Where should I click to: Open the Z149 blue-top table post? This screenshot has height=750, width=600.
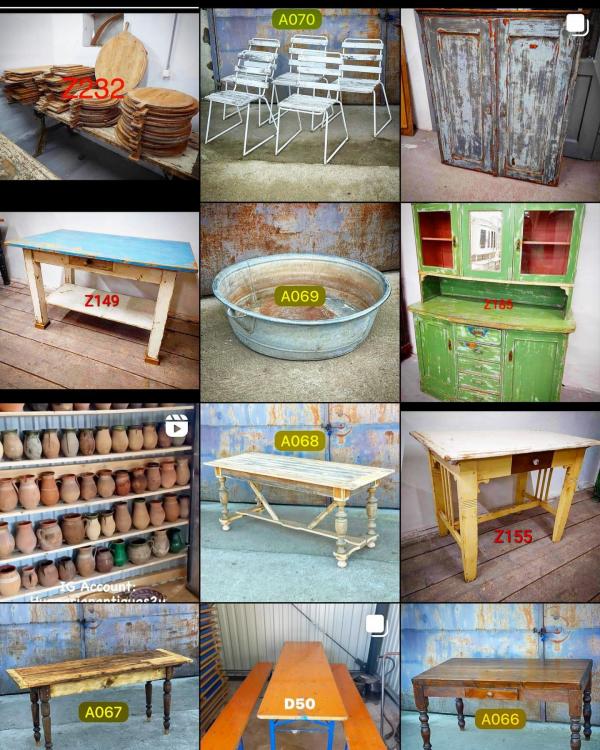click(99, 295)
